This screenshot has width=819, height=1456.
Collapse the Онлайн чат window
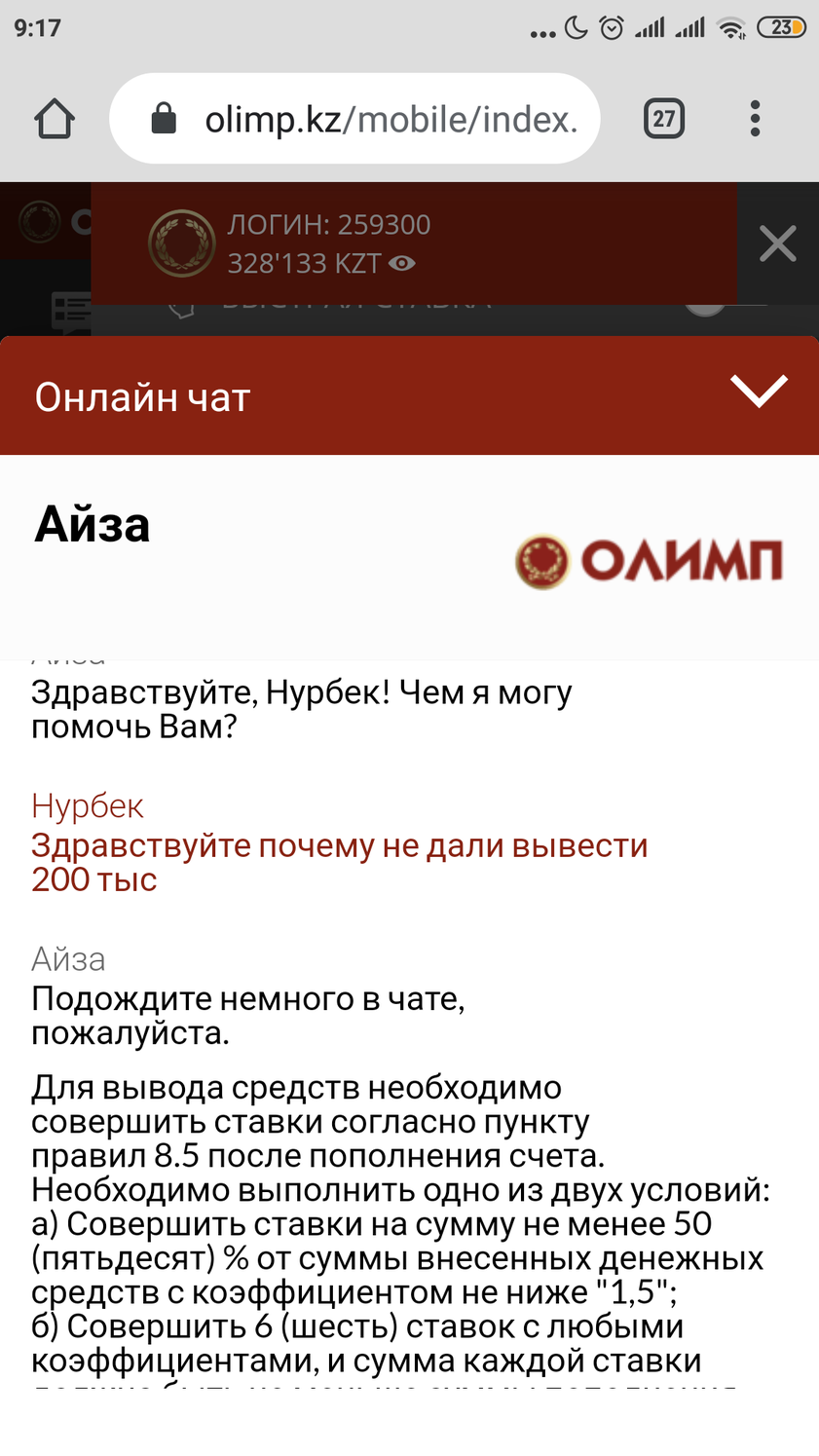click(759, 392)
